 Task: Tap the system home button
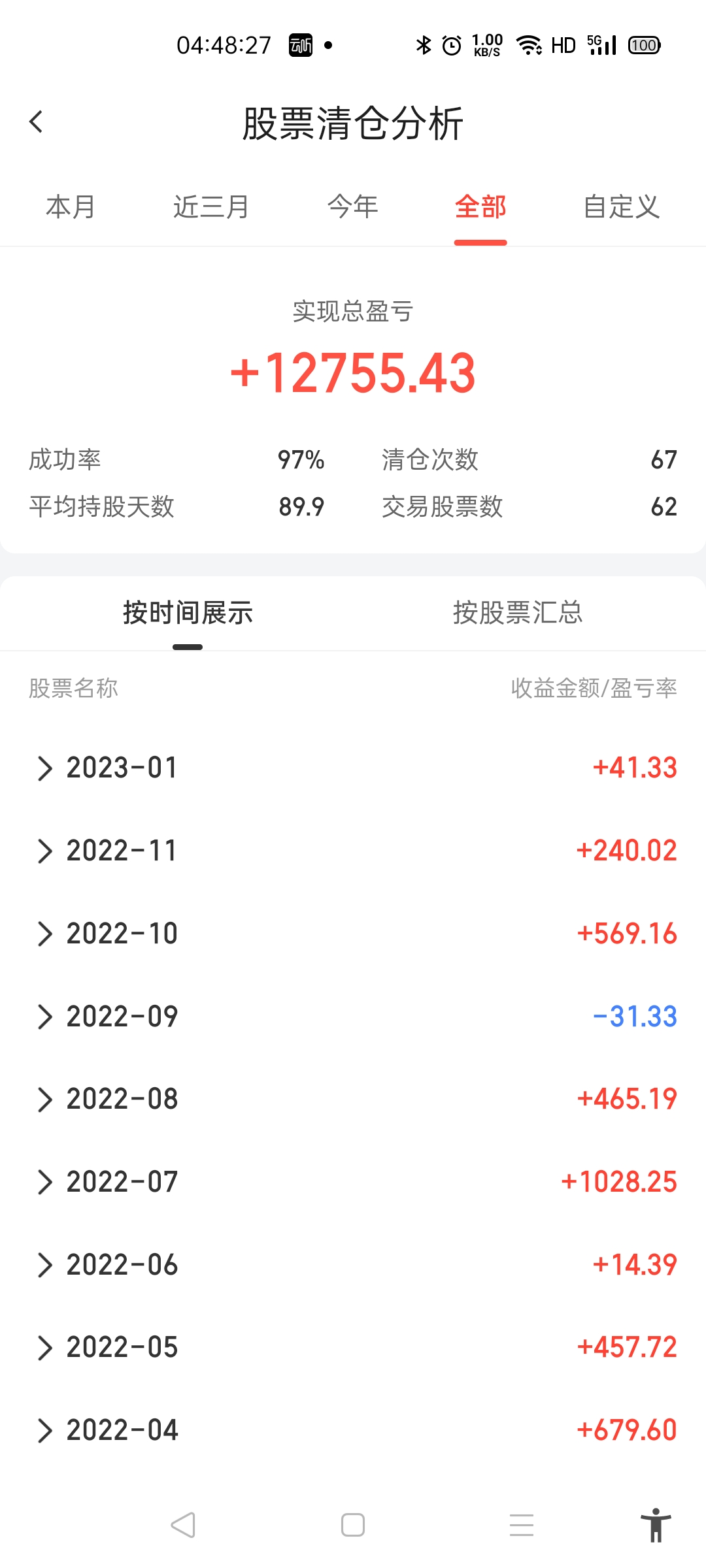[353, 1525]
